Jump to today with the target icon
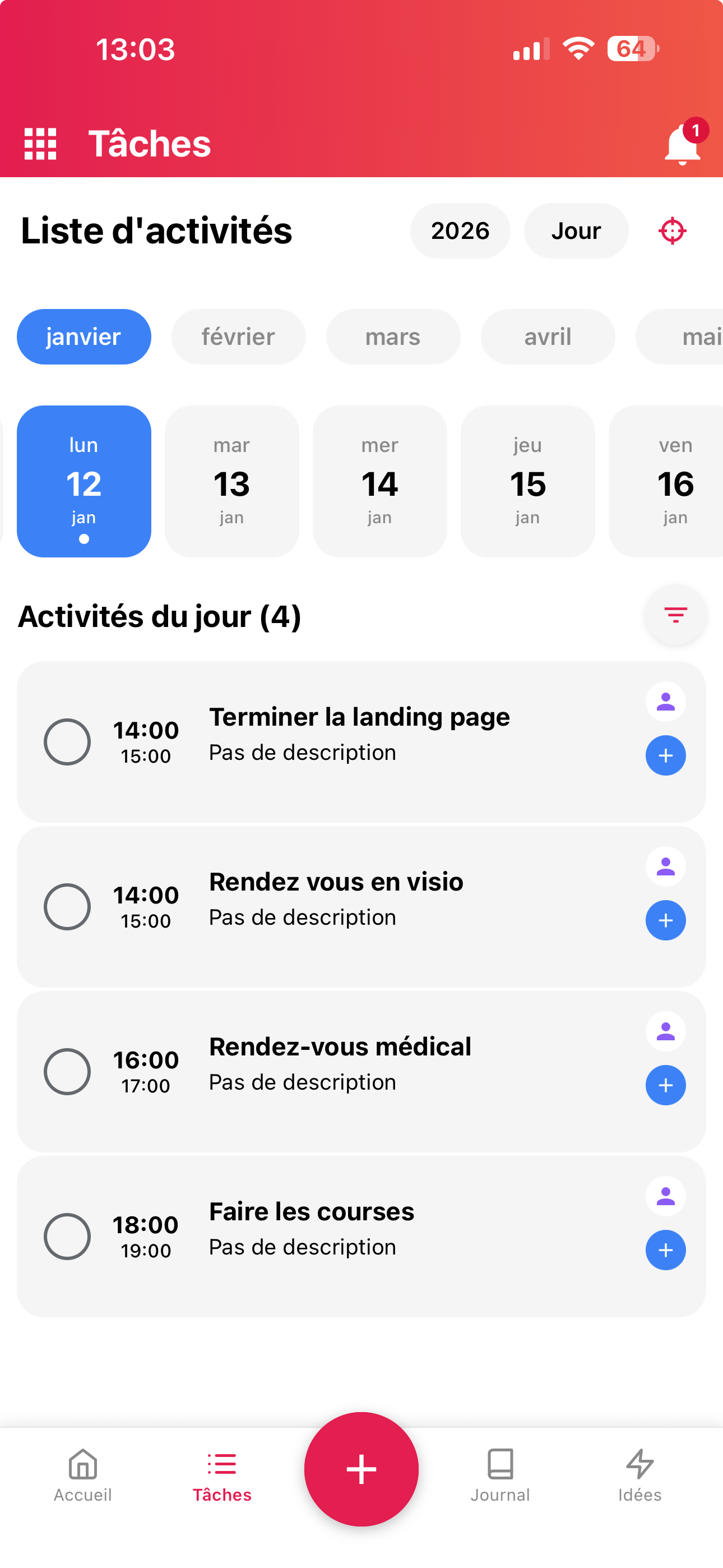723x1568 pixels. coord(673,230)
